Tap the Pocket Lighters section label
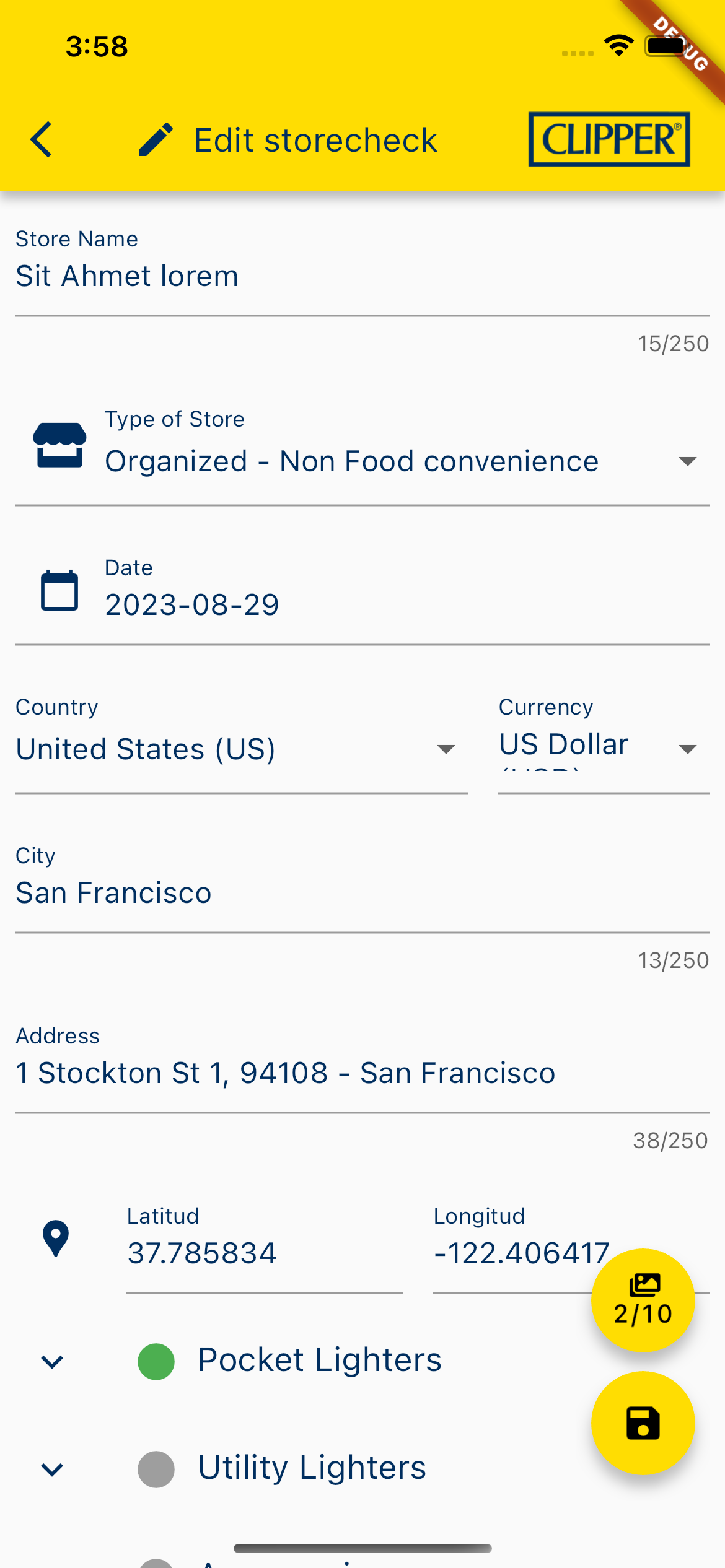Image resolution: width=725 pixels, height=1568 pixels. pyautogui.click(x=319, y=1360)
